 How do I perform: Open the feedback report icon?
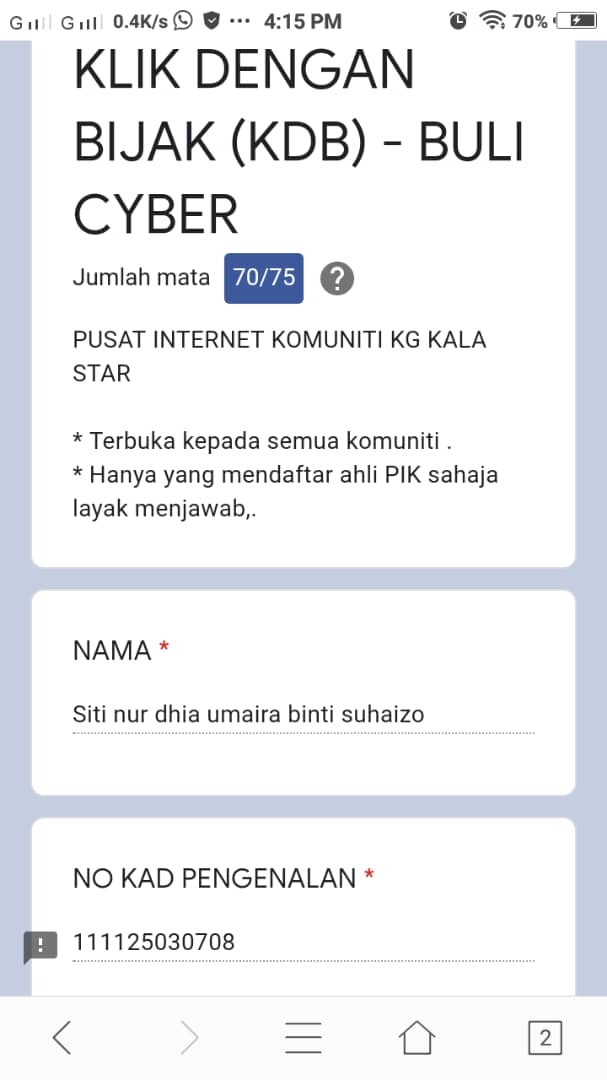tap(40, 946)
